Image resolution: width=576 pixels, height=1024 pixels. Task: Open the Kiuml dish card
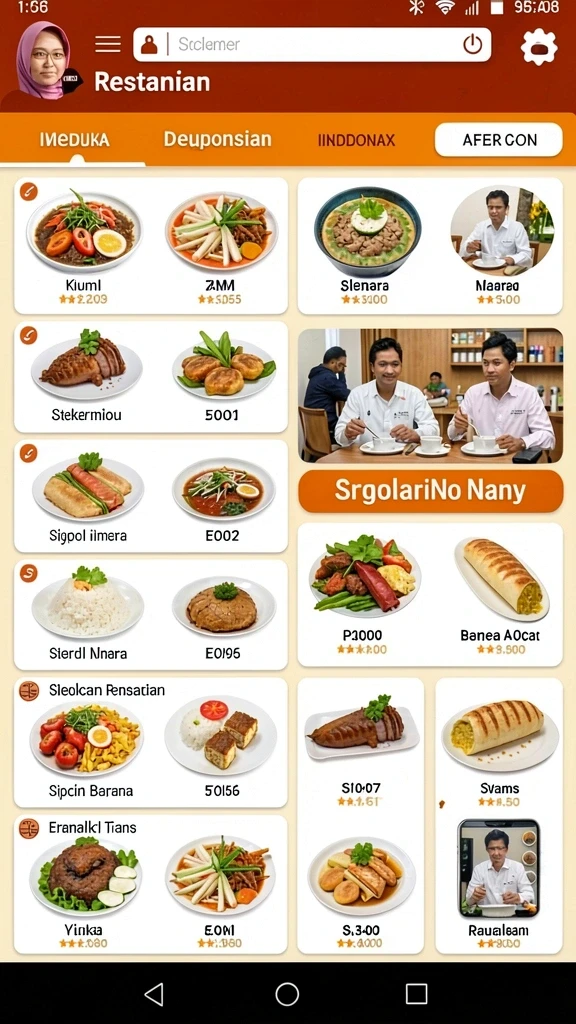click(84, 246)
